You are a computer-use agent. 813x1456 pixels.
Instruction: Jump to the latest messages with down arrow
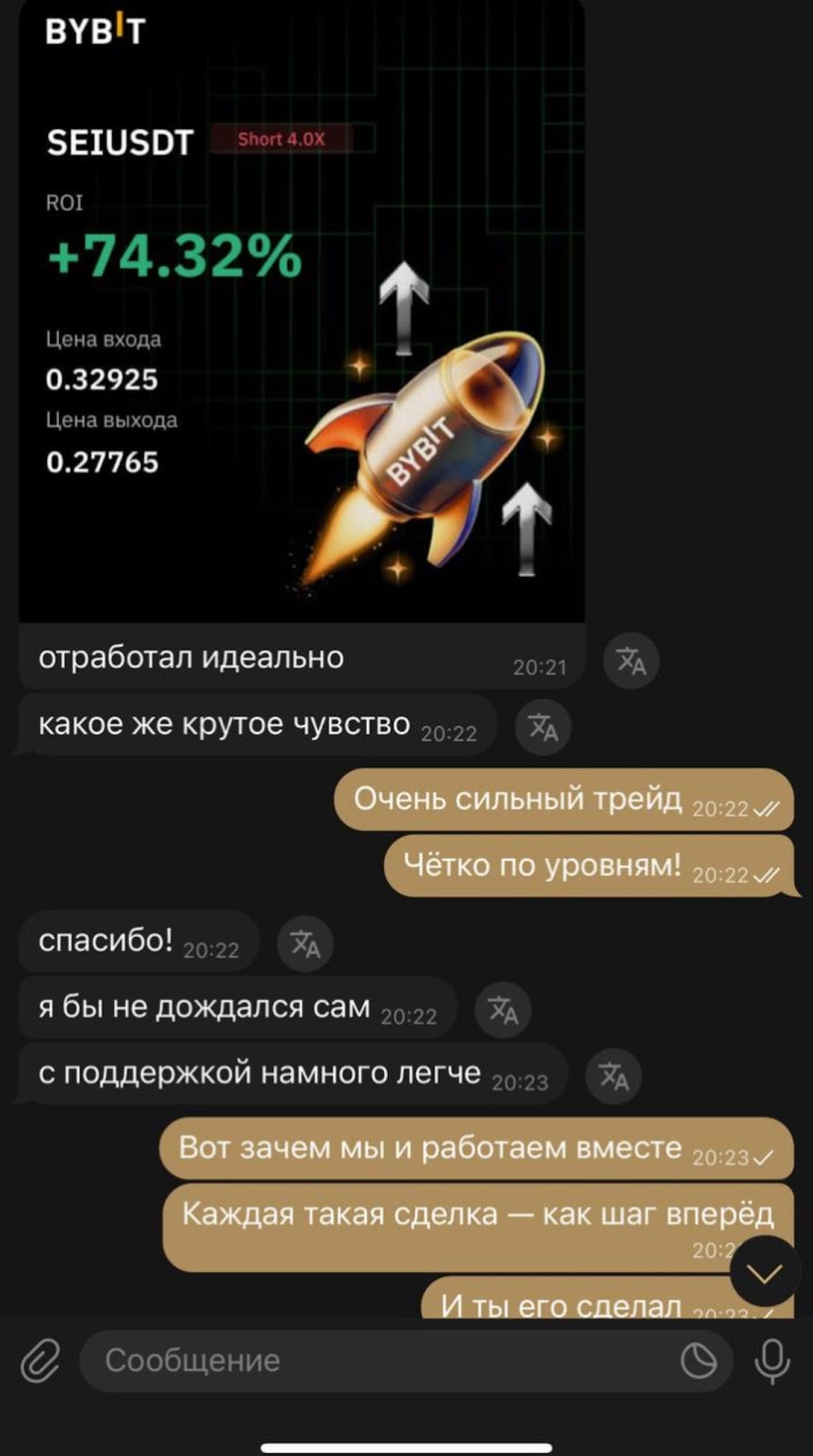(765, 1272)
